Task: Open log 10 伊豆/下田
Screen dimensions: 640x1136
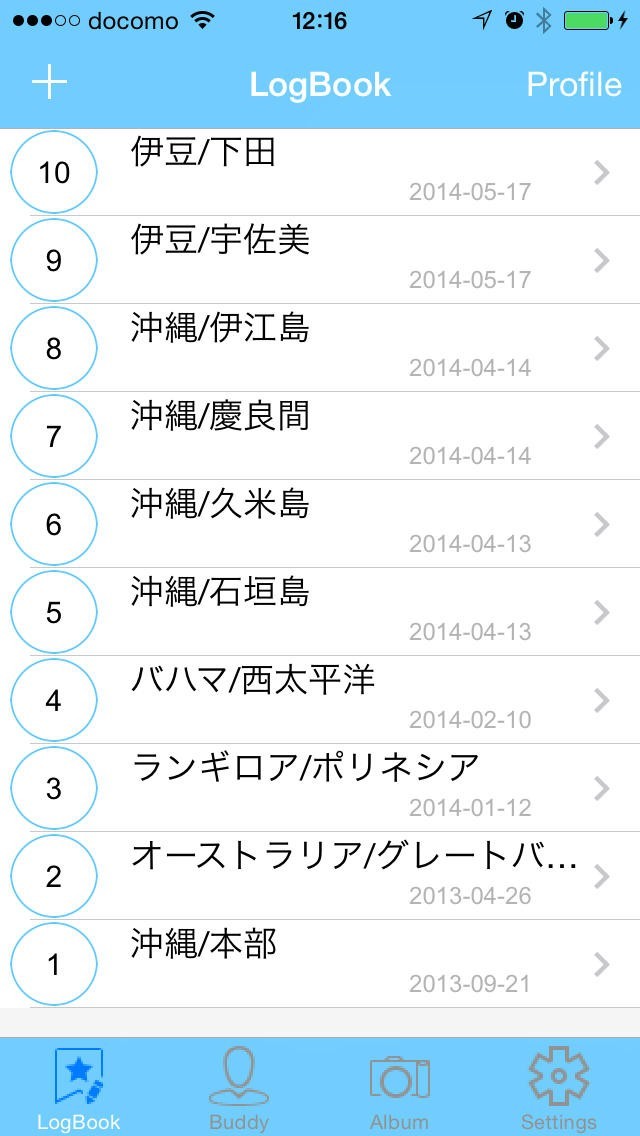Action: pyautogui.click(x=320, y=172)
